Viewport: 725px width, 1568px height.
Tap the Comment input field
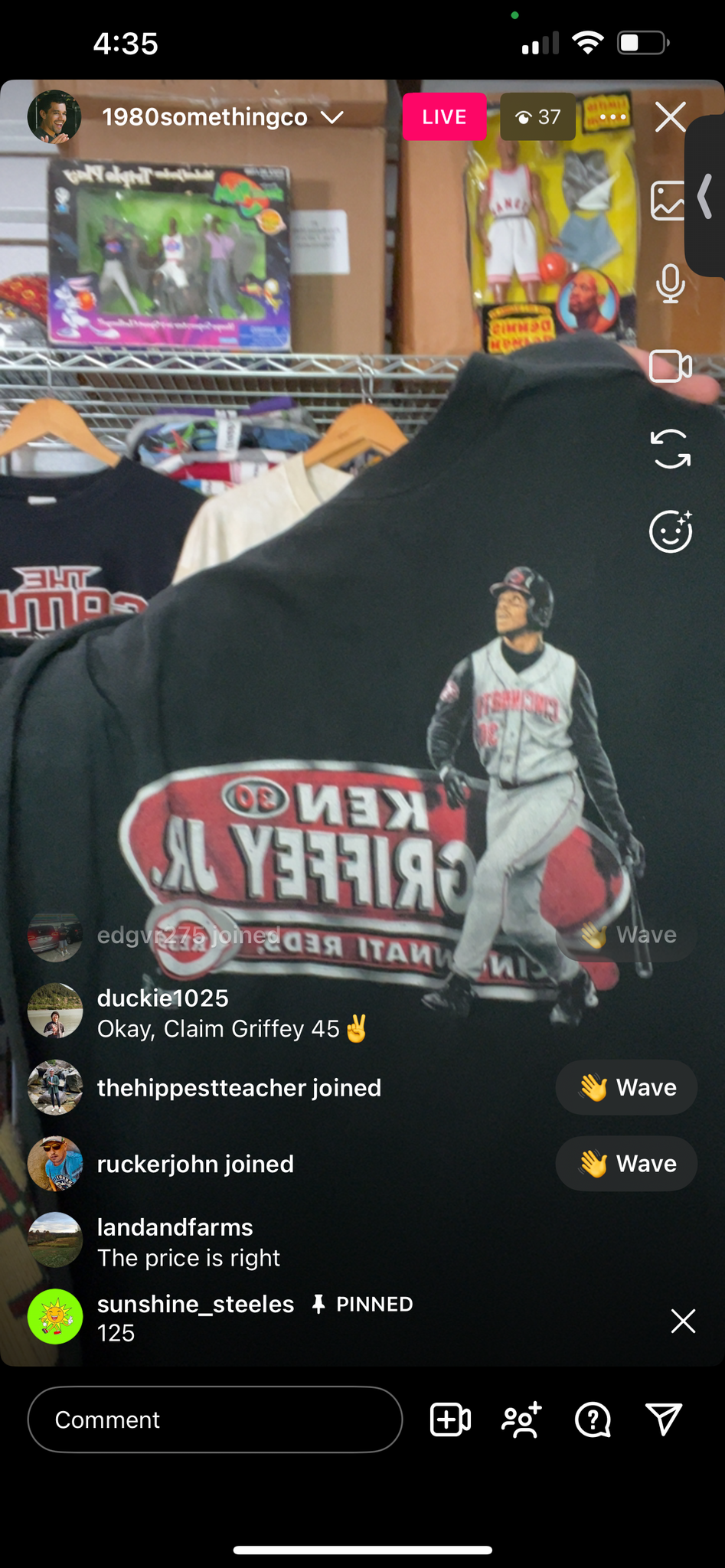[x=215, y=1419]
